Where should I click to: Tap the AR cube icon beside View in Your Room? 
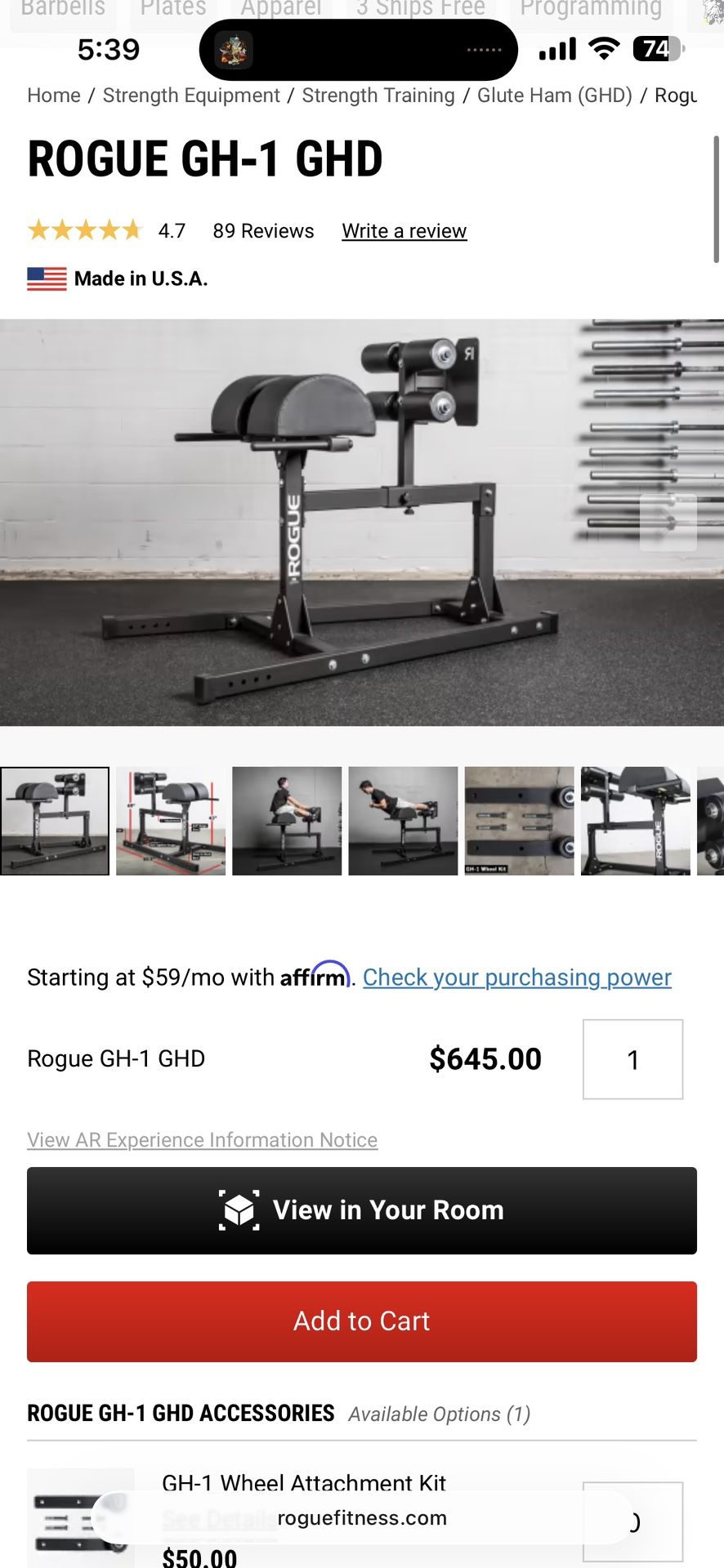237,1209
